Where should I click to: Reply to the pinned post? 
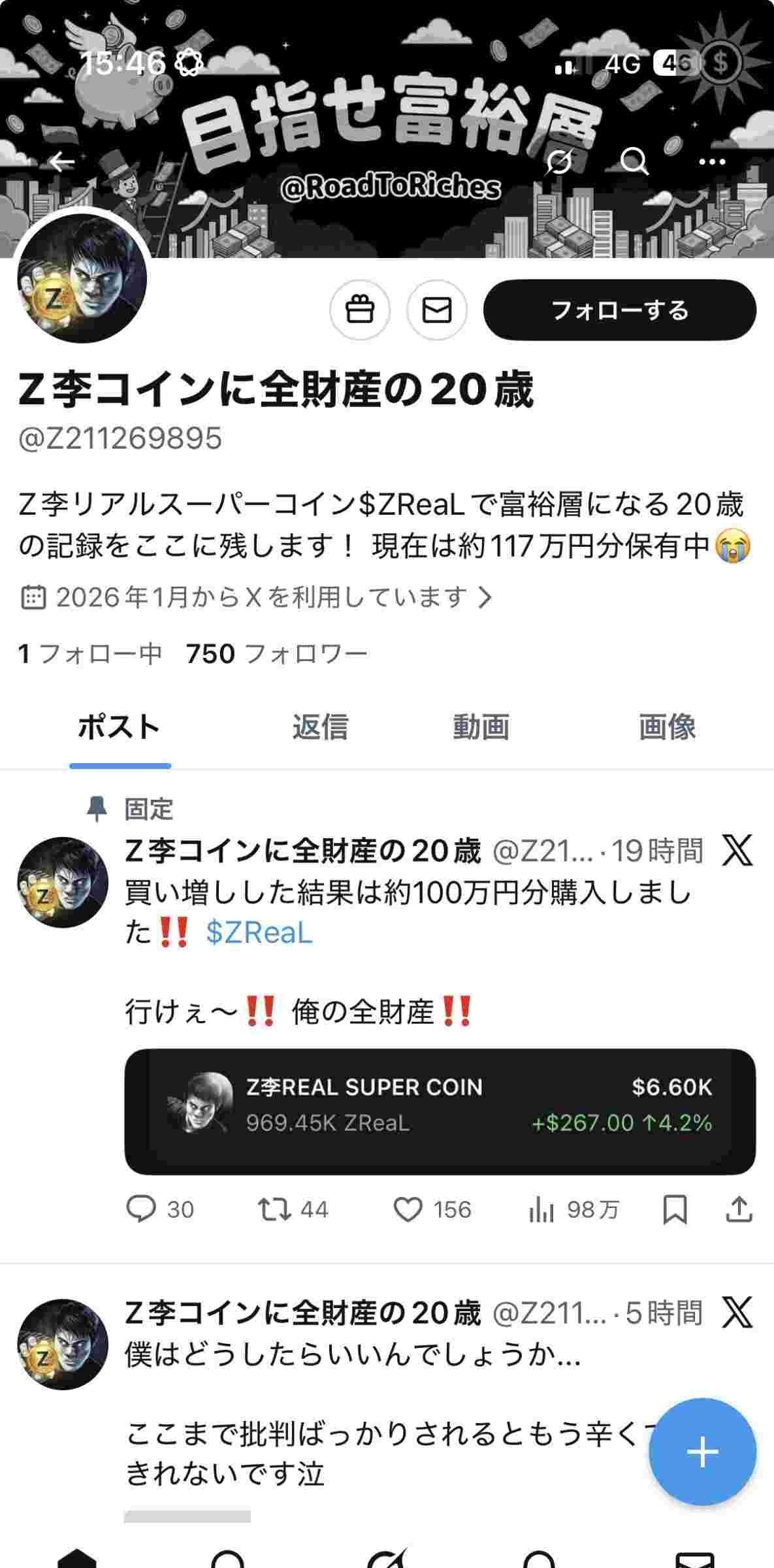click(x=140, y=1209)
